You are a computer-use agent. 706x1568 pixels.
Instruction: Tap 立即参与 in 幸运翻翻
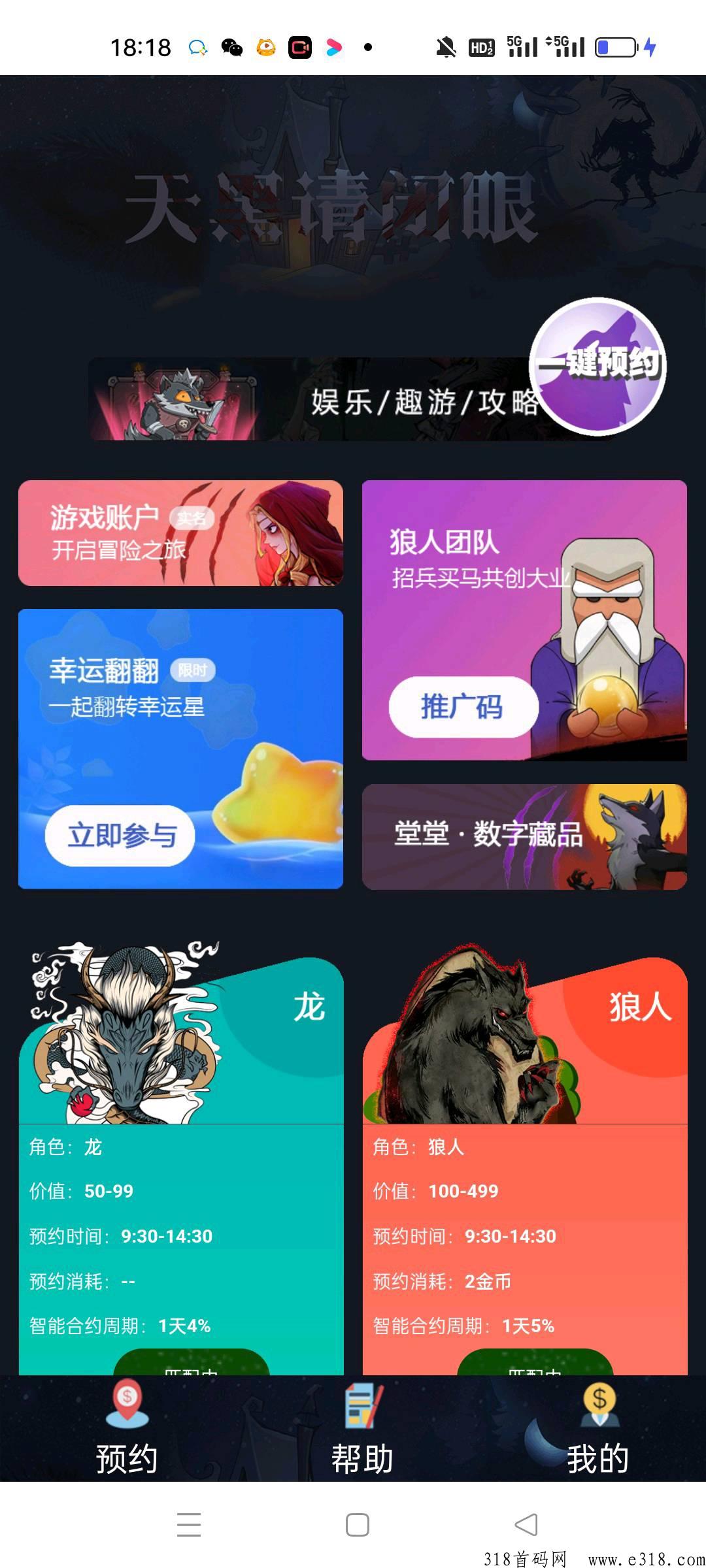120,836
